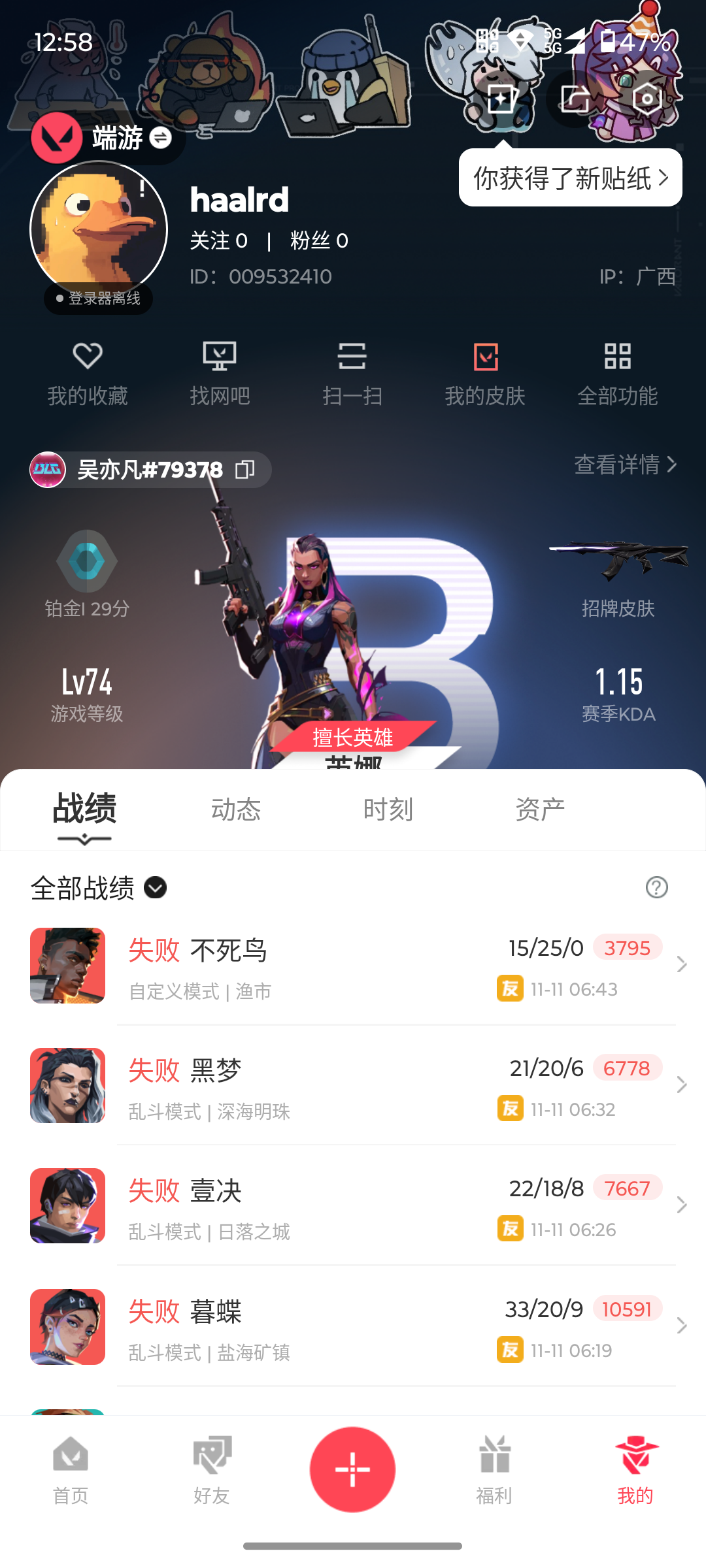Open the settings gear icon
Image resolution: width=706 pixels, height=1568 pixels.
pos(647,99)
